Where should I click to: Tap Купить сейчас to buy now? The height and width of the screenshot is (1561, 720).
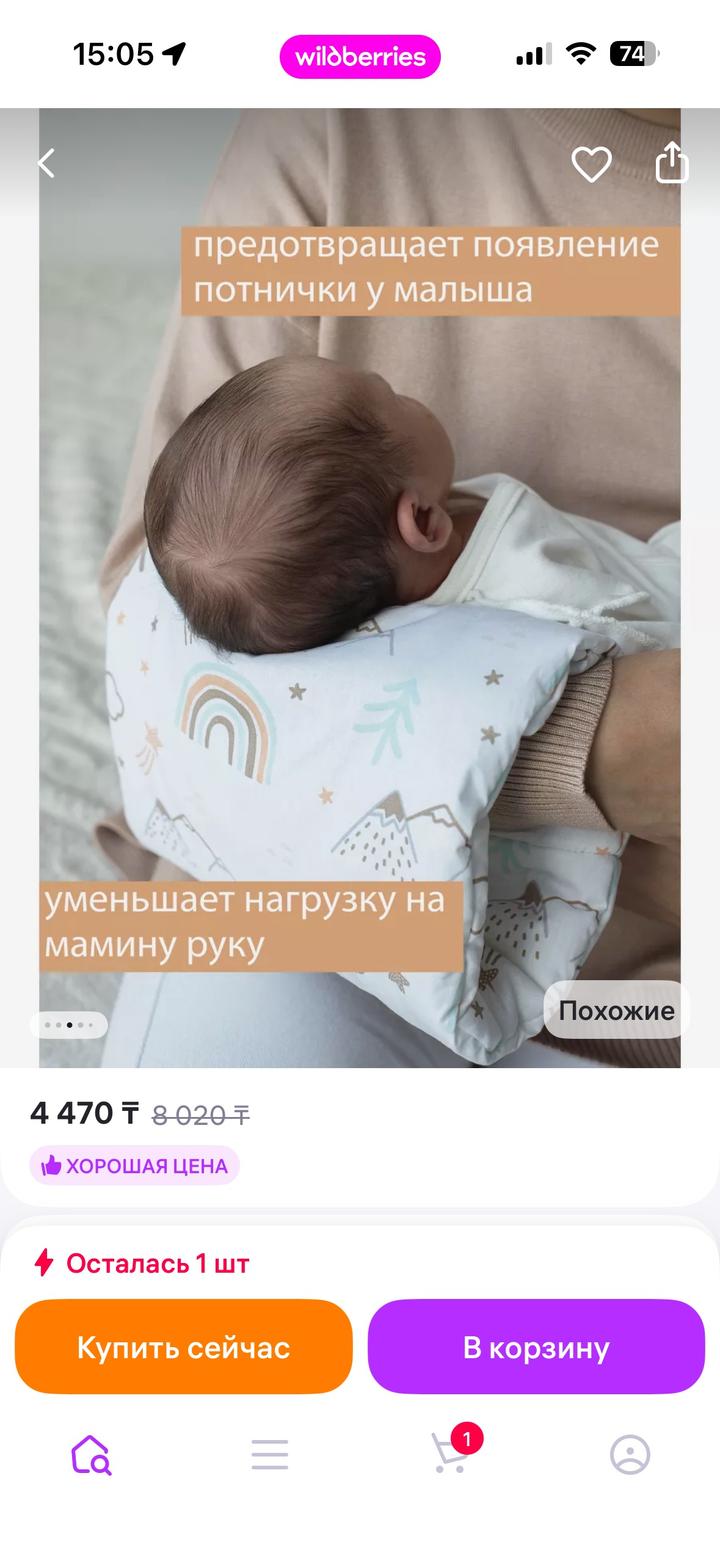(184, 1347)
